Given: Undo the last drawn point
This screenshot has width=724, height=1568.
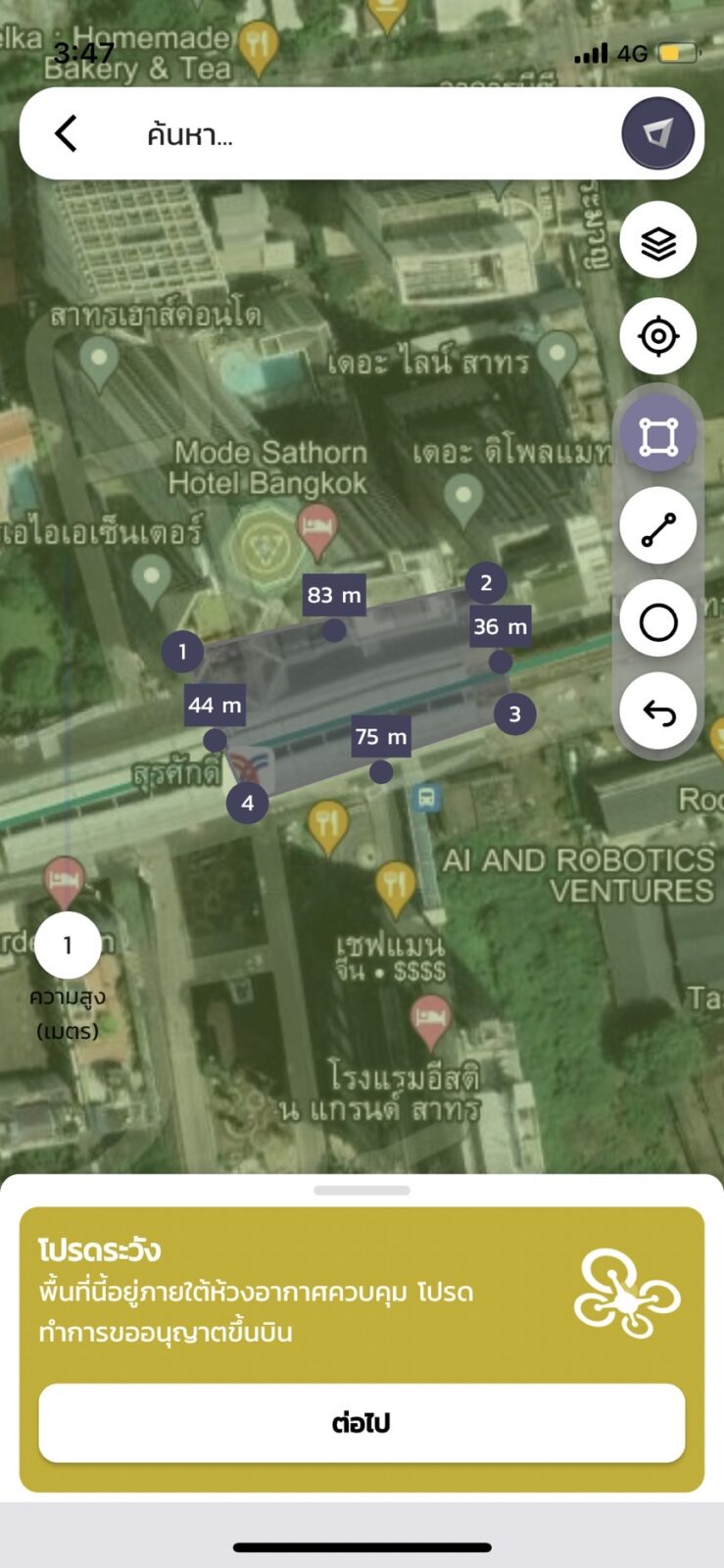Looking at the screenshot, I should pyautogui.click(x=658, y=712).
